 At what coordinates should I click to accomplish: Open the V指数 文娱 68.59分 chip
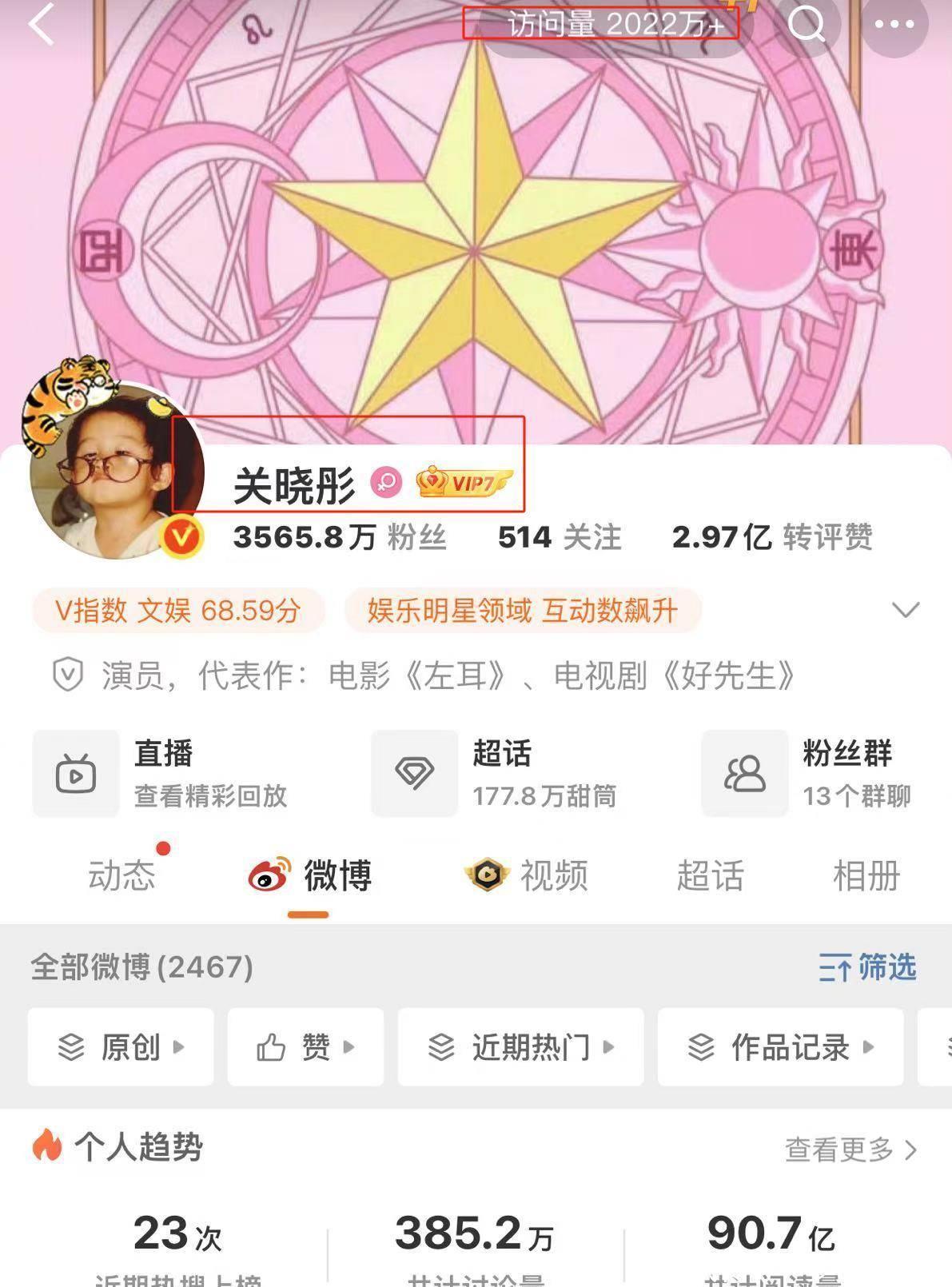pos(177,611)
